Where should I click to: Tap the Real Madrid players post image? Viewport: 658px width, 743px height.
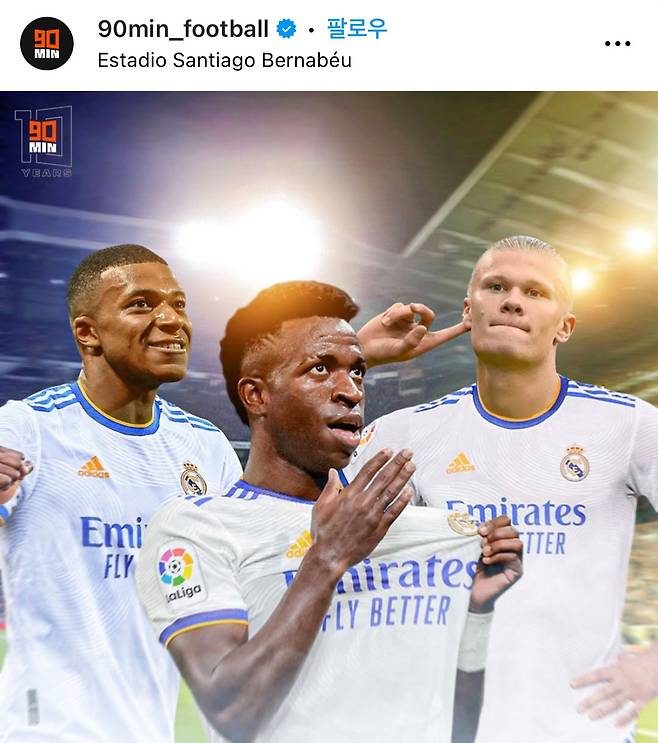click(329, 417)
